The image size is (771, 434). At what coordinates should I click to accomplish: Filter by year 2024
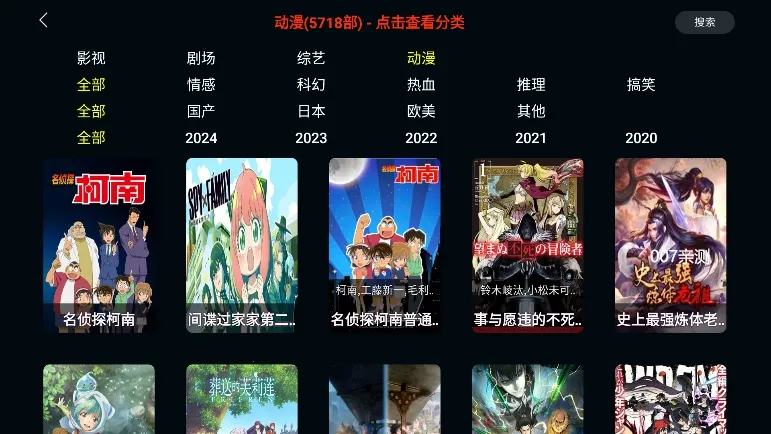[x=201, y=138]
